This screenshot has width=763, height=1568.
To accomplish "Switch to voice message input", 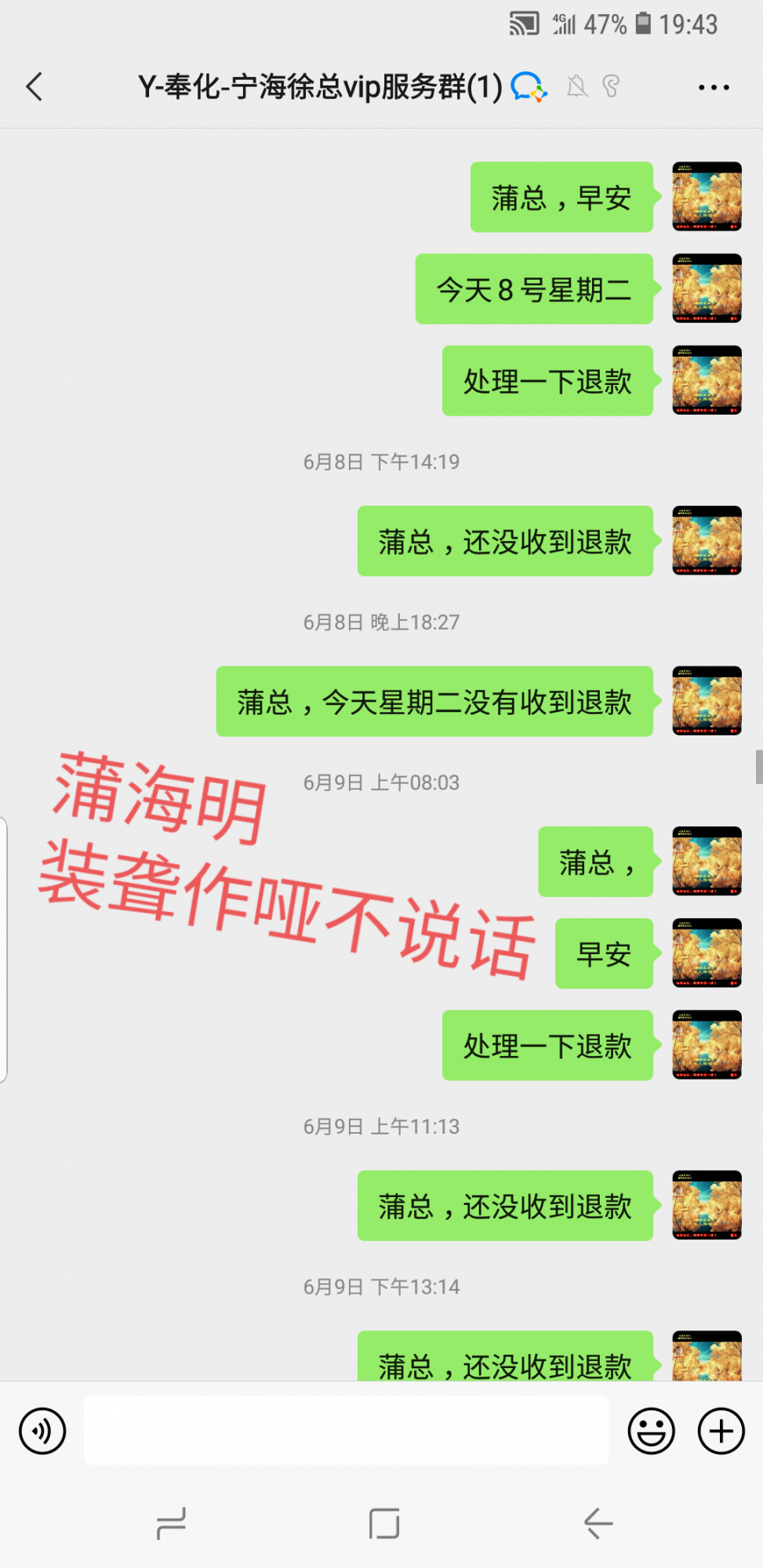I will tap(42, 1431).
